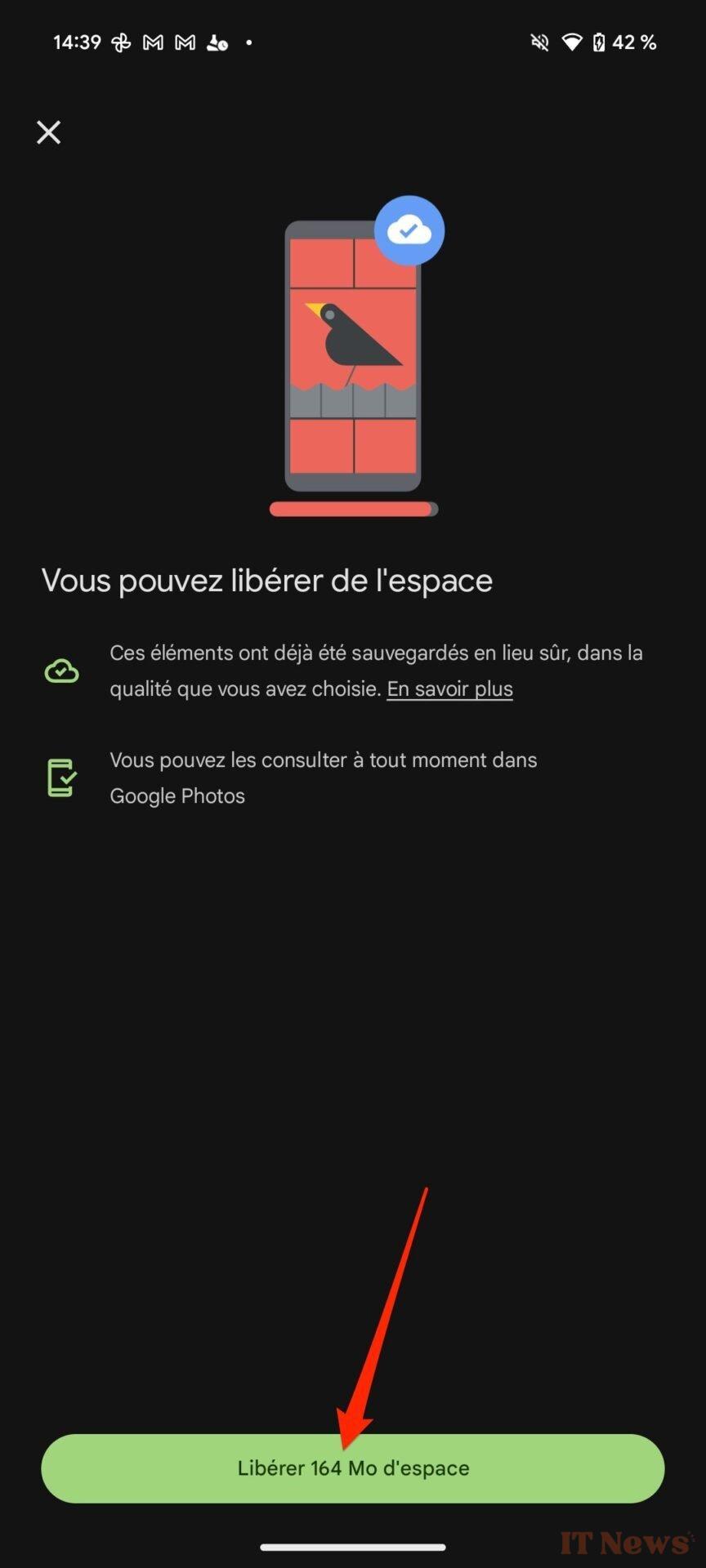Screen dimensions: 706x1568
Task: Close the free up space screen
Action: (49, 132)
